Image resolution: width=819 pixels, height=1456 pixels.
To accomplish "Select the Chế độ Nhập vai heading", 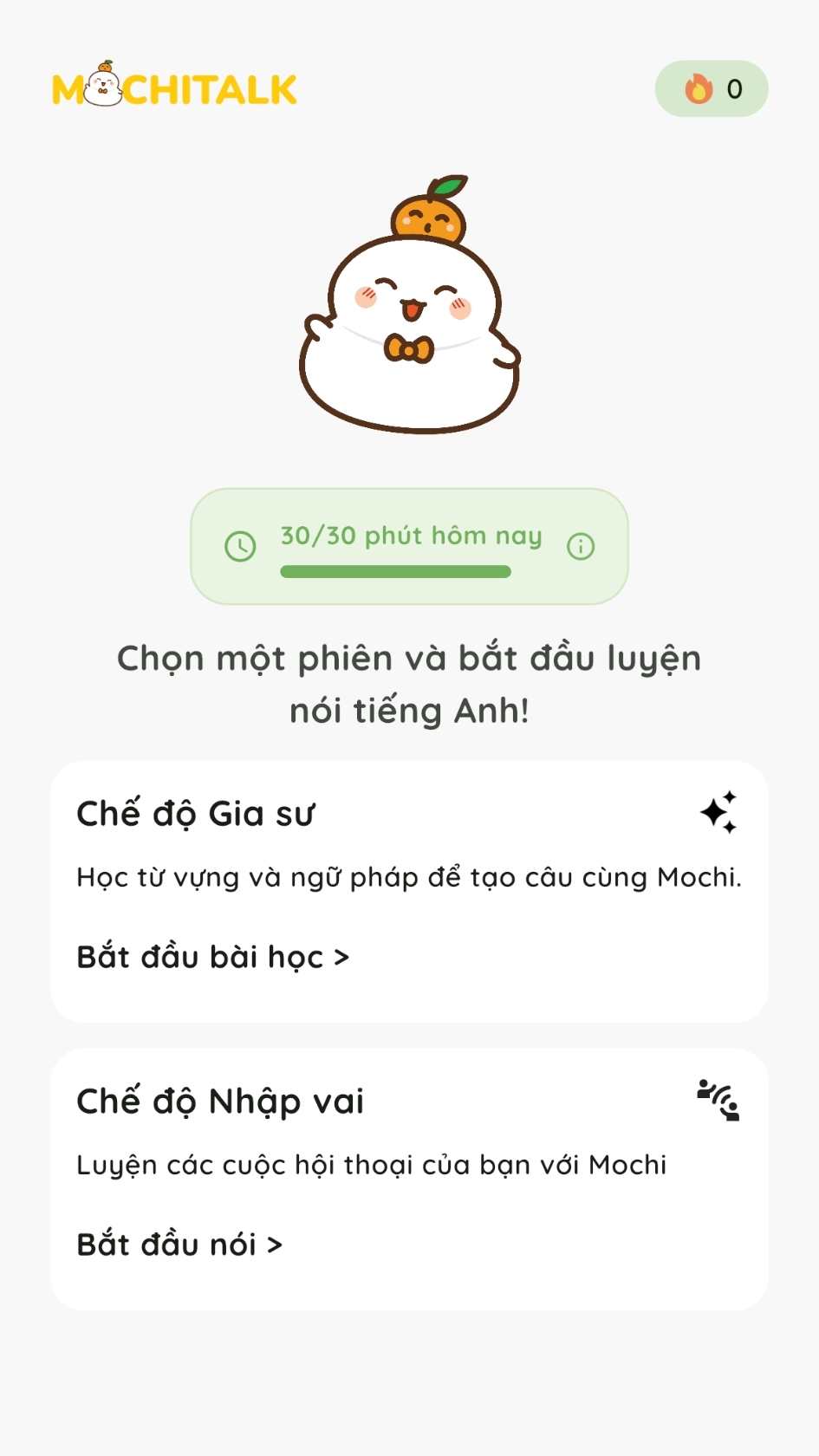I will (220, 1101).
